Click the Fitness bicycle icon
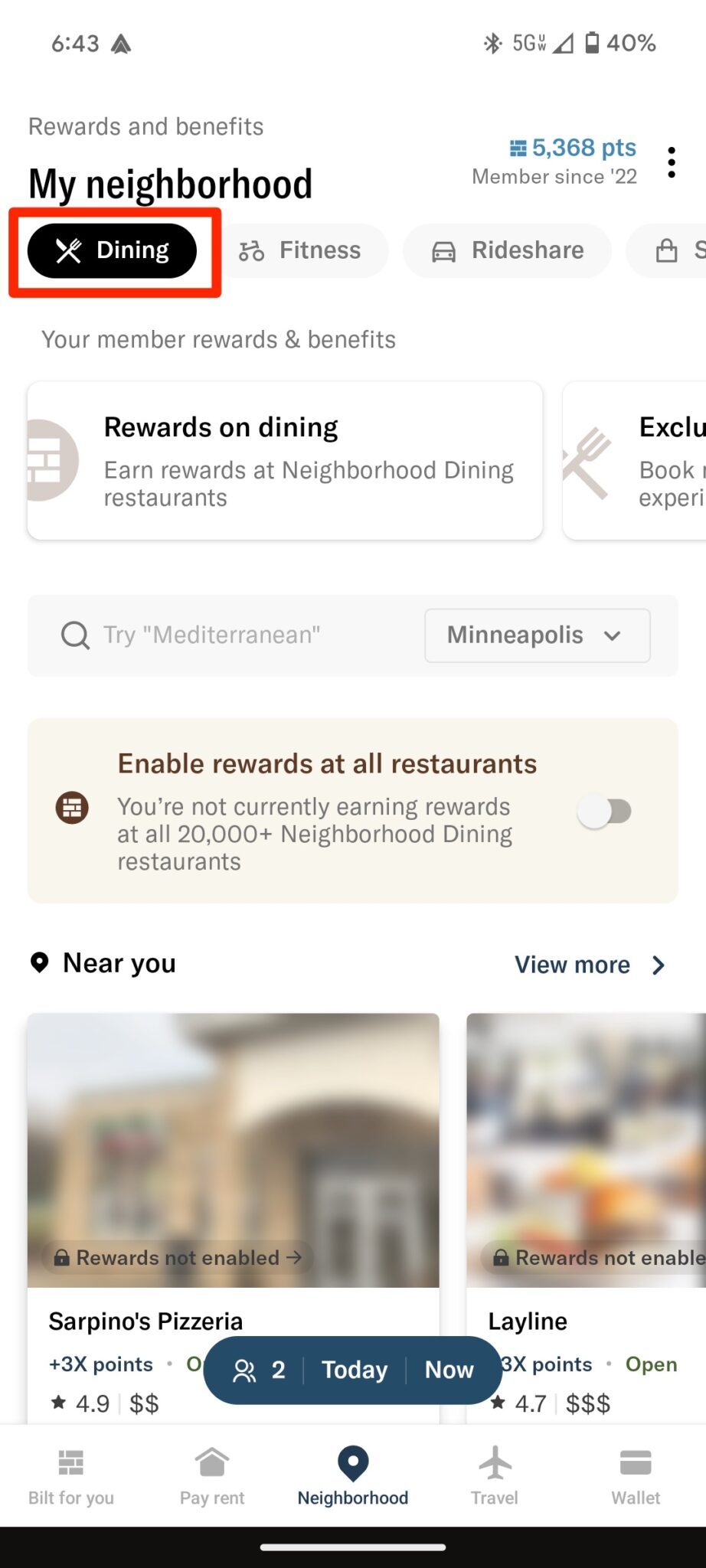Screen dimensions: 706x1568 [252, 250]
